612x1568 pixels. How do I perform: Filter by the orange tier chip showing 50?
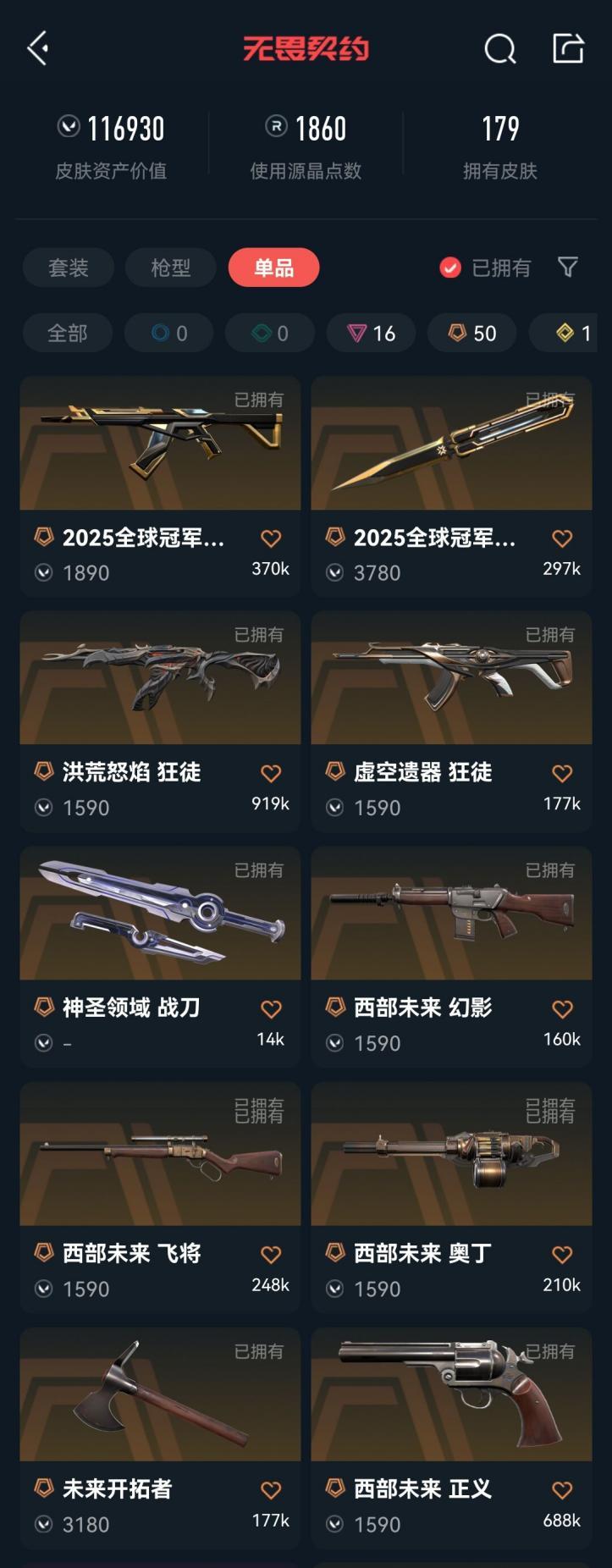point(472,333)
